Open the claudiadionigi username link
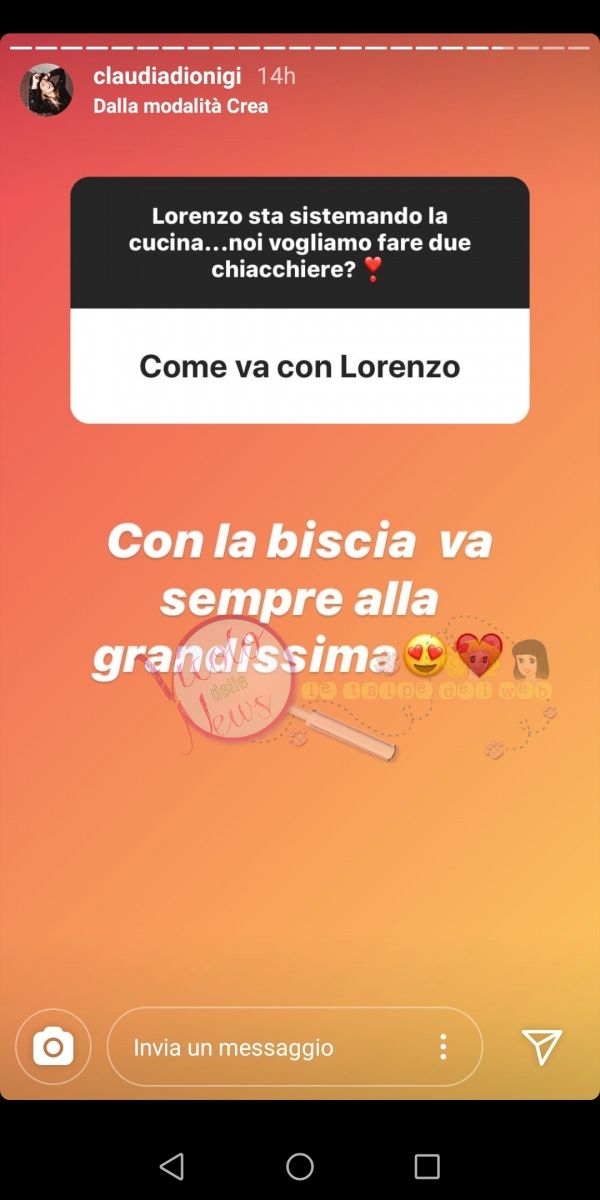Screen dimensions: 600x1200 [x=167, y=76]
